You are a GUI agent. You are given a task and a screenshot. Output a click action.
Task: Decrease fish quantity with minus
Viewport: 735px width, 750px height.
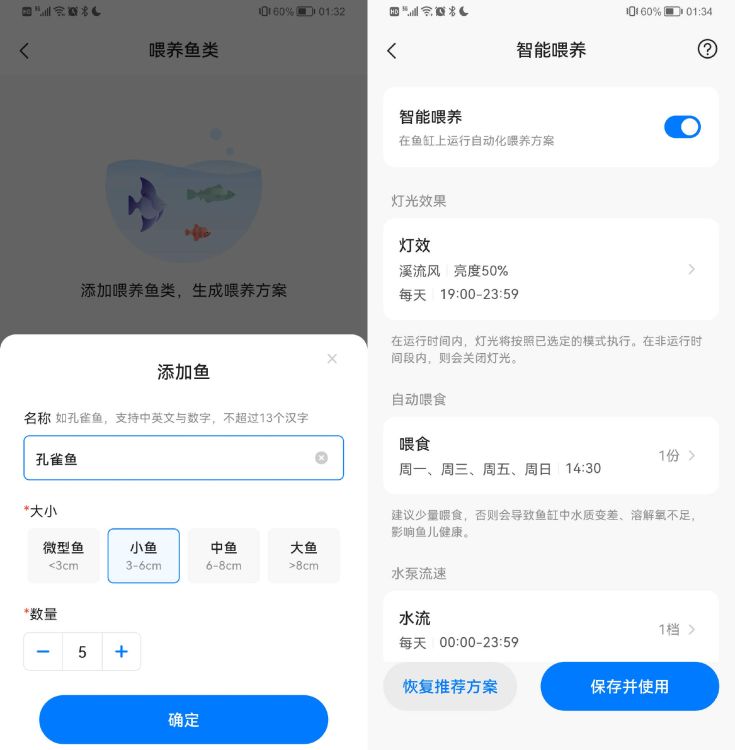coord(43,652)
